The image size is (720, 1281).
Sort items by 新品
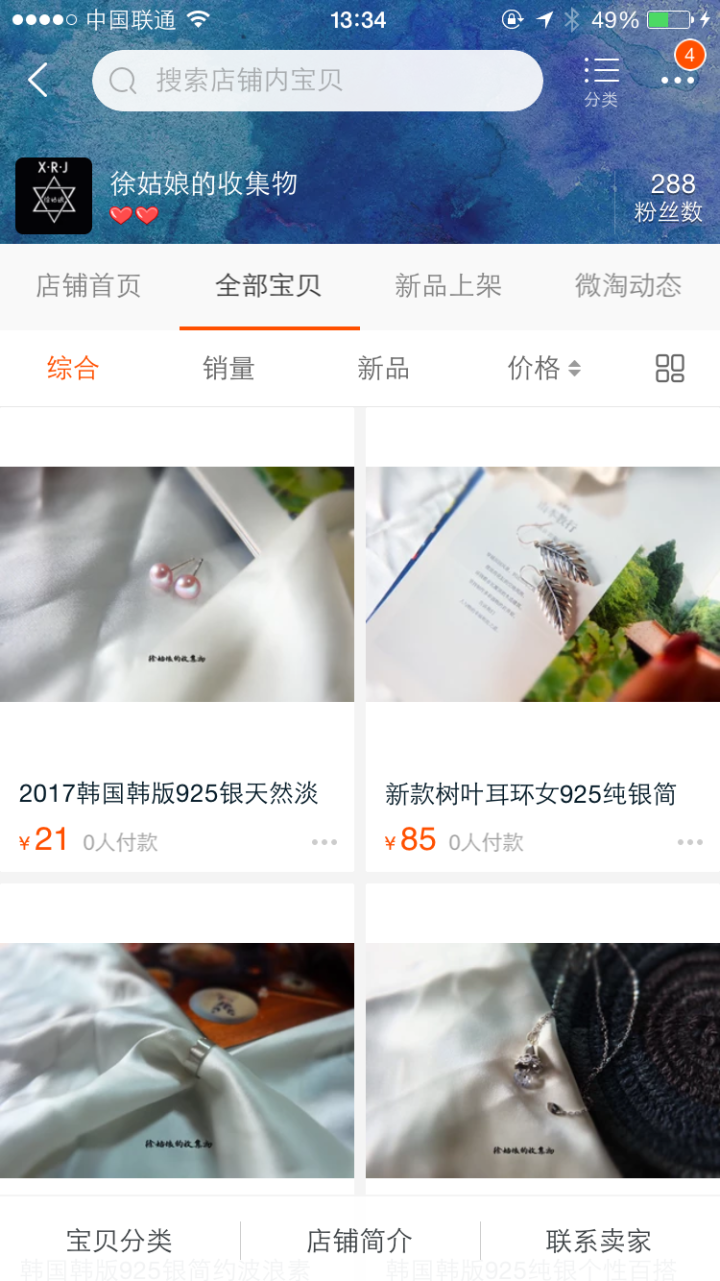[x=384, y=368]
